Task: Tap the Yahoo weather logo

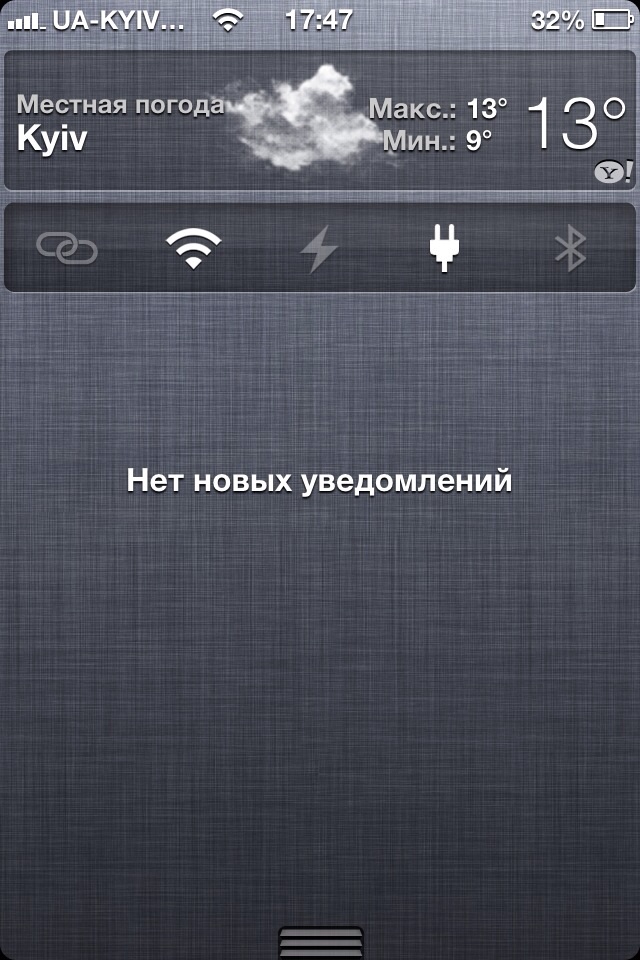Action: [x=613, y=172]
